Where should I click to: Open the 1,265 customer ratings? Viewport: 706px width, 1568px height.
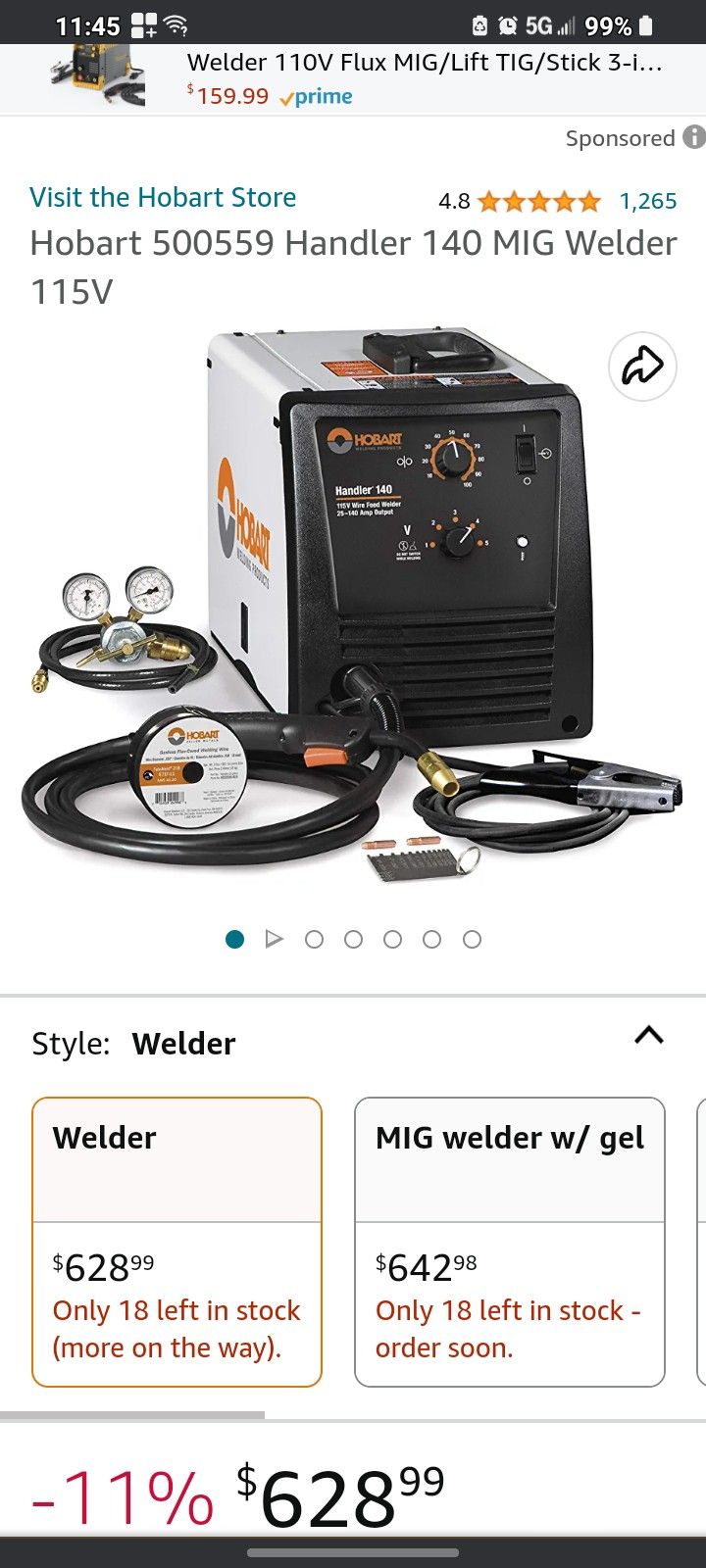pyautogui.click(x=648, y=201)
